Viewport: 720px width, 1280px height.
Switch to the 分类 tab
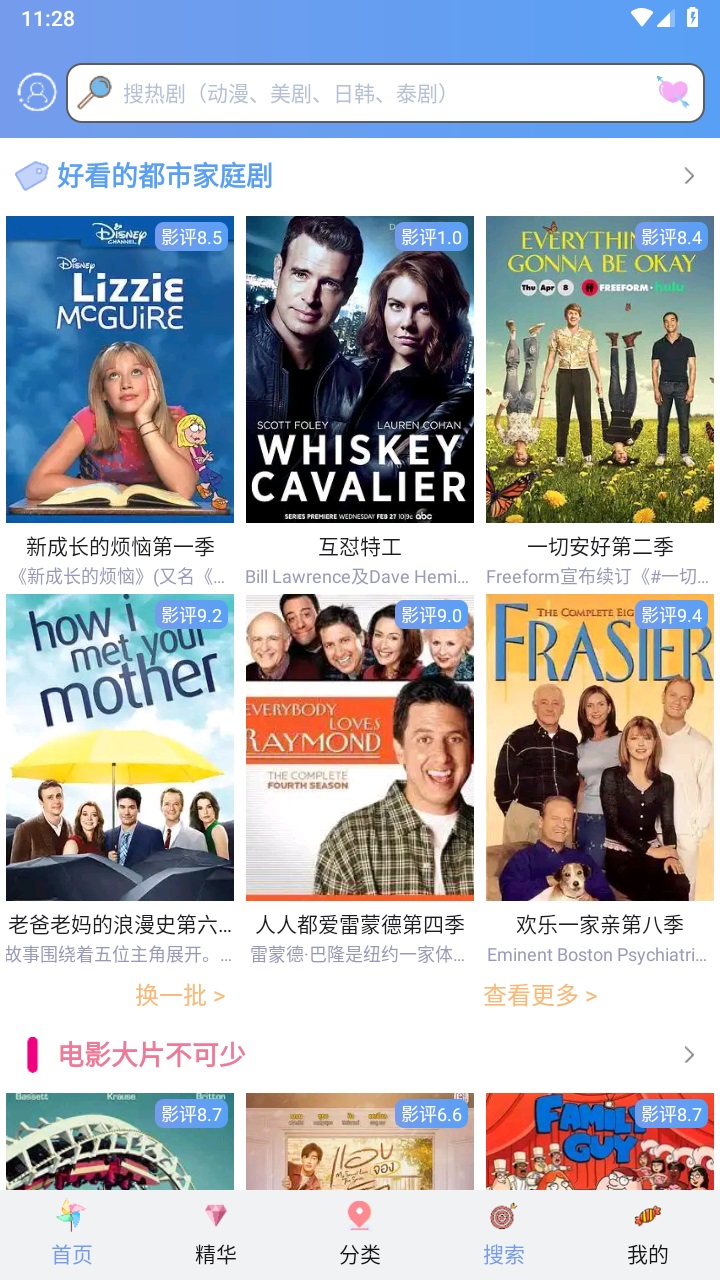pyautogui.click(x=360, y=1235)
